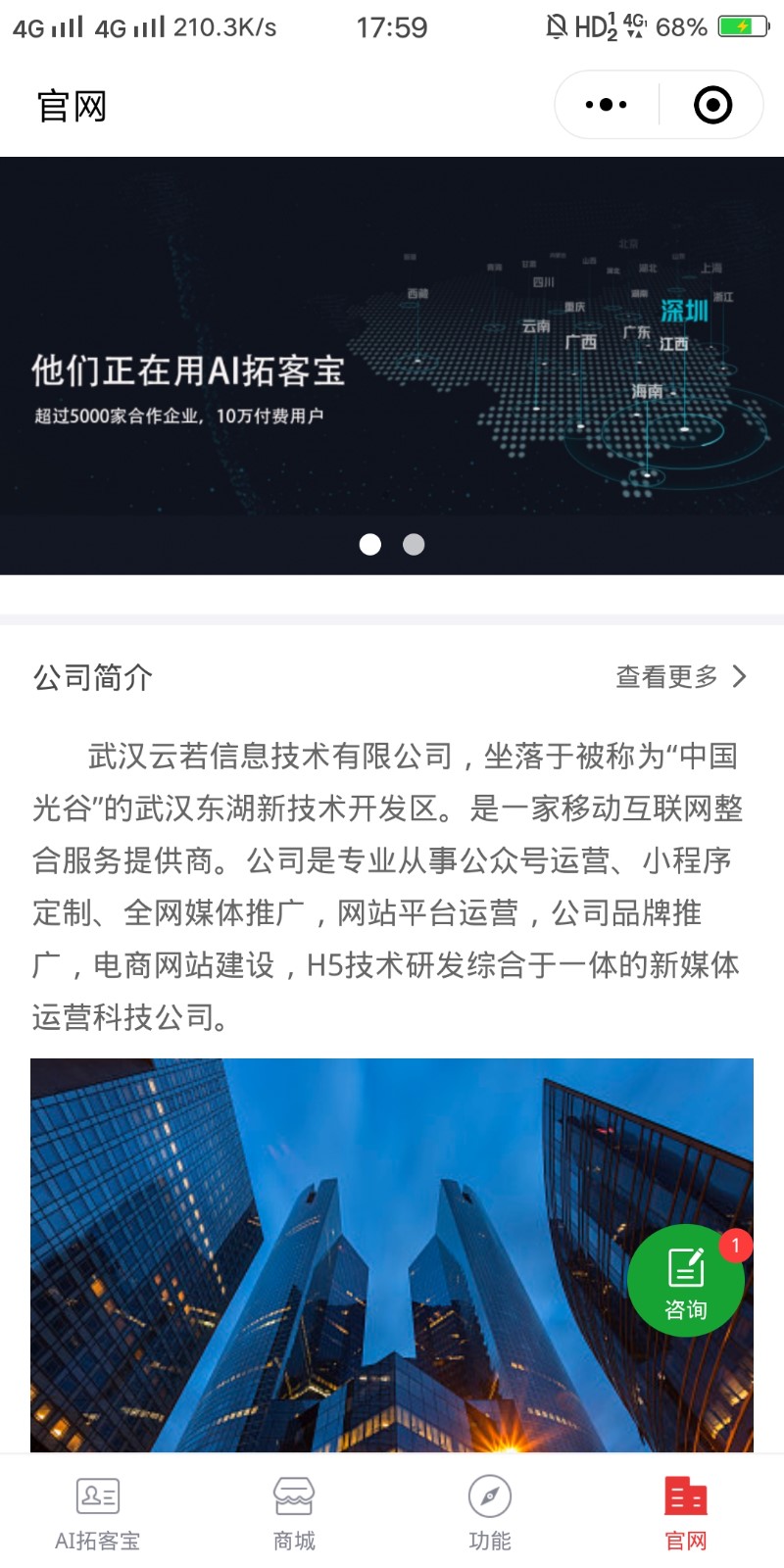Open the AI拓客宝 banner
The width and height of the screenshot is (784, 1568).
tap(392, 365)
